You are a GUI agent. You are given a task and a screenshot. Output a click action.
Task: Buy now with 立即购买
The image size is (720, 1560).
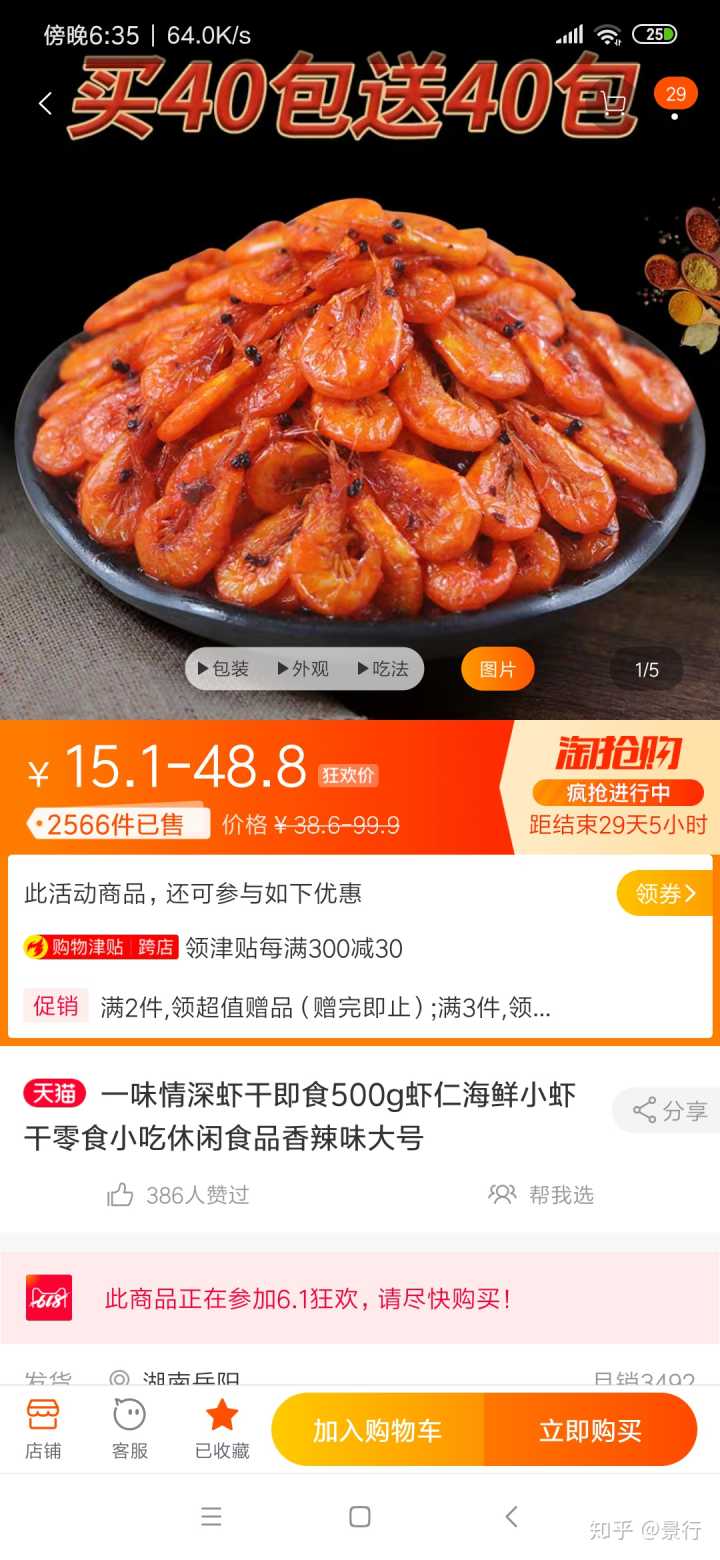click(590, 1430)
